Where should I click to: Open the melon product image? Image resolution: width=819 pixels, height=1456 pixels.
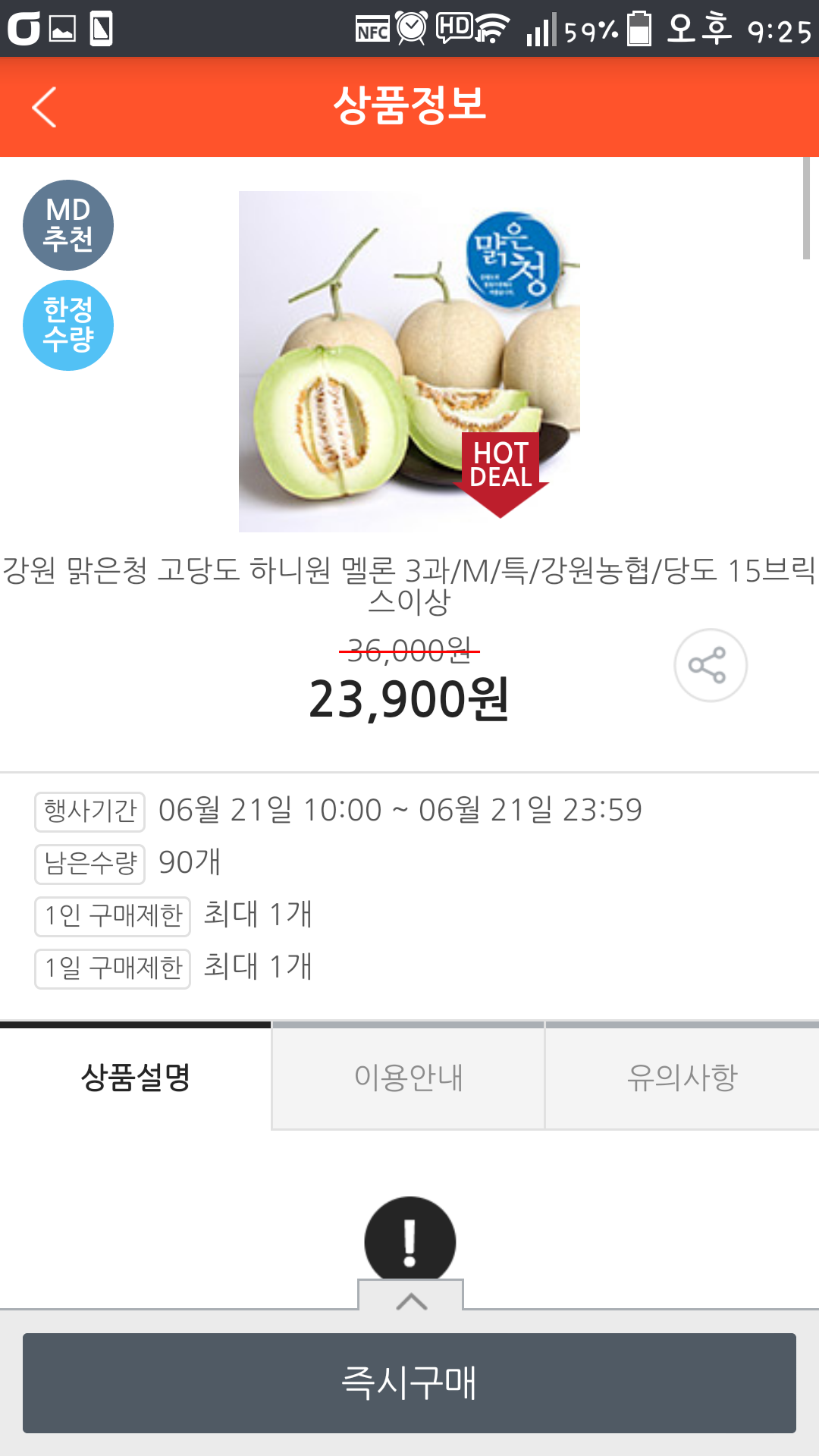point(409,361)
